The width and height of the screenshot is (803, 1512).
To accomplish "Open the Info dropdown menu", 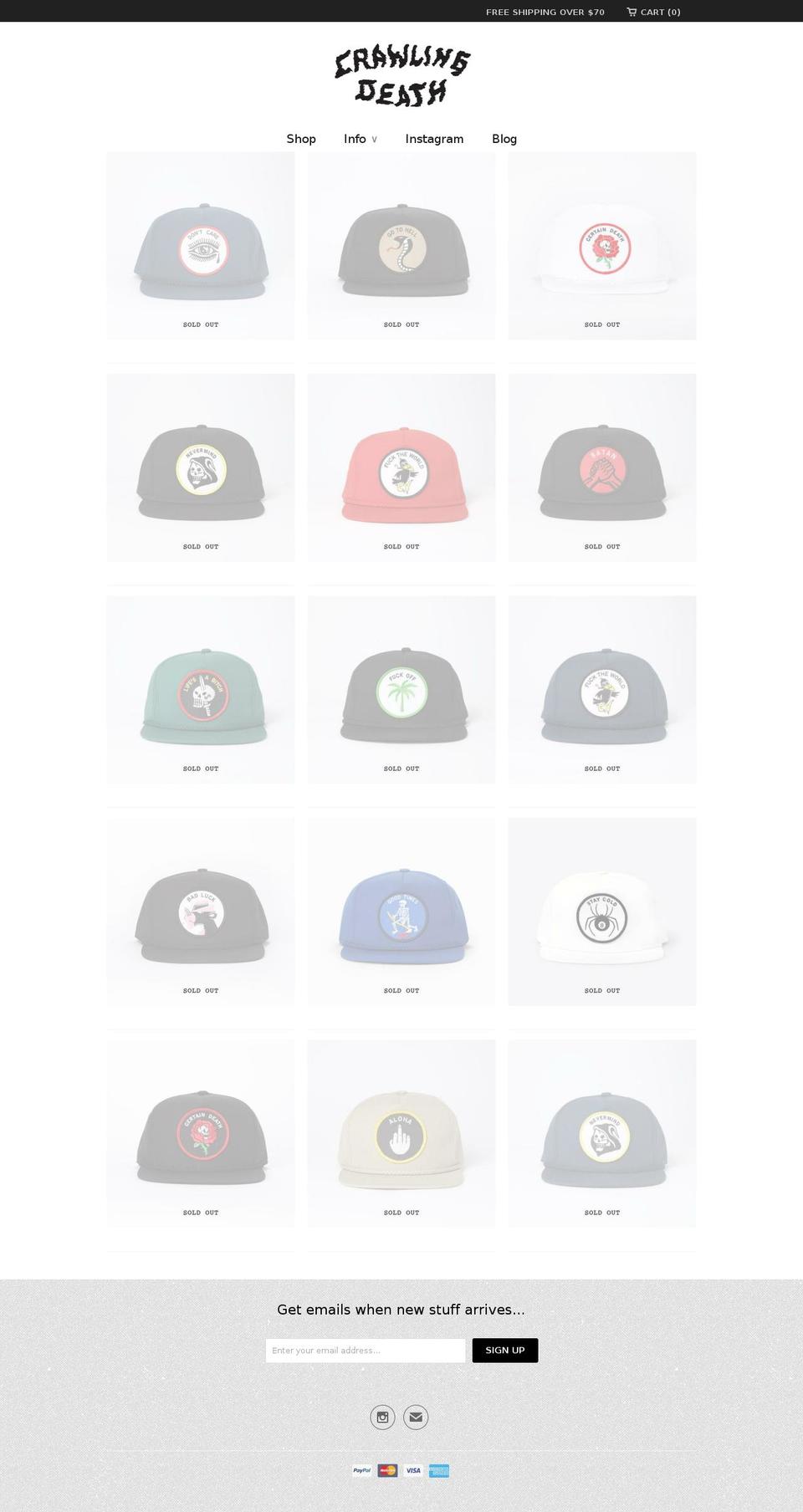I will [x=359, y=139].
